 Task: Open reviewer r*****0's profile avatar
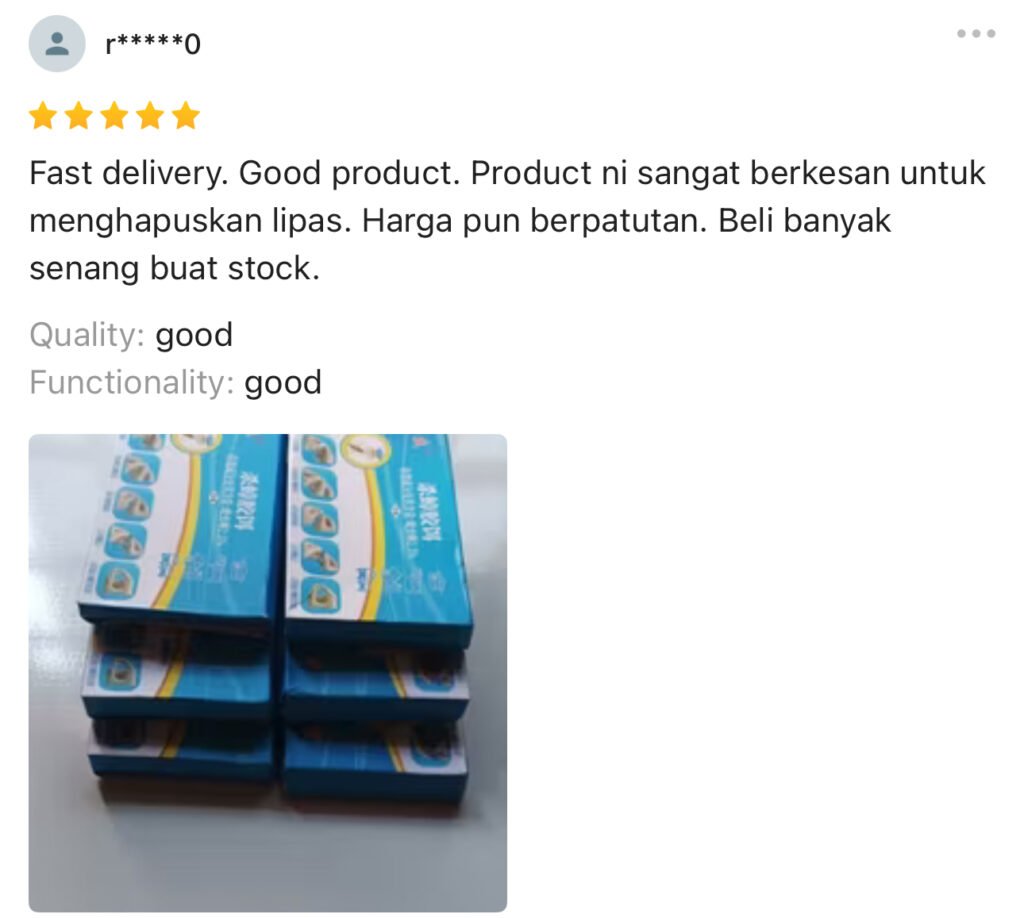[x=57, y=44]
